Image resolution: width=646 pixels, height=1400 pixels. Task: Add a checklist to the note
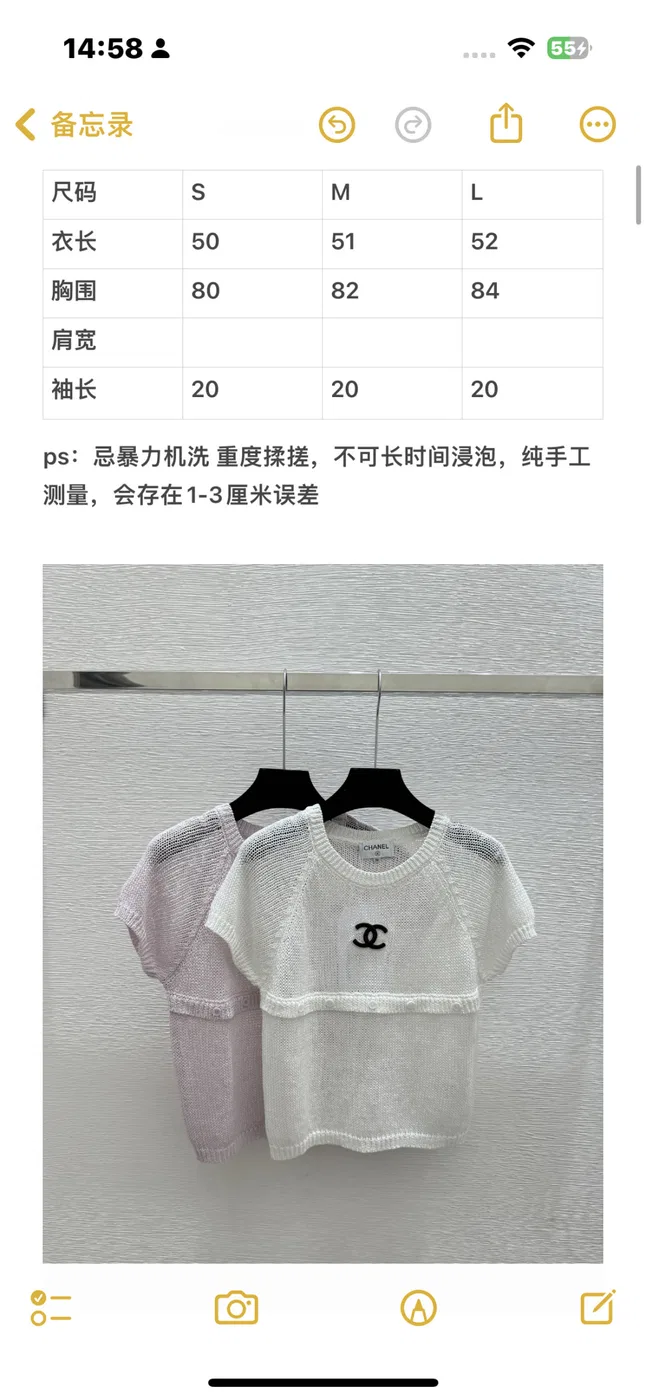coord(50,1307)
